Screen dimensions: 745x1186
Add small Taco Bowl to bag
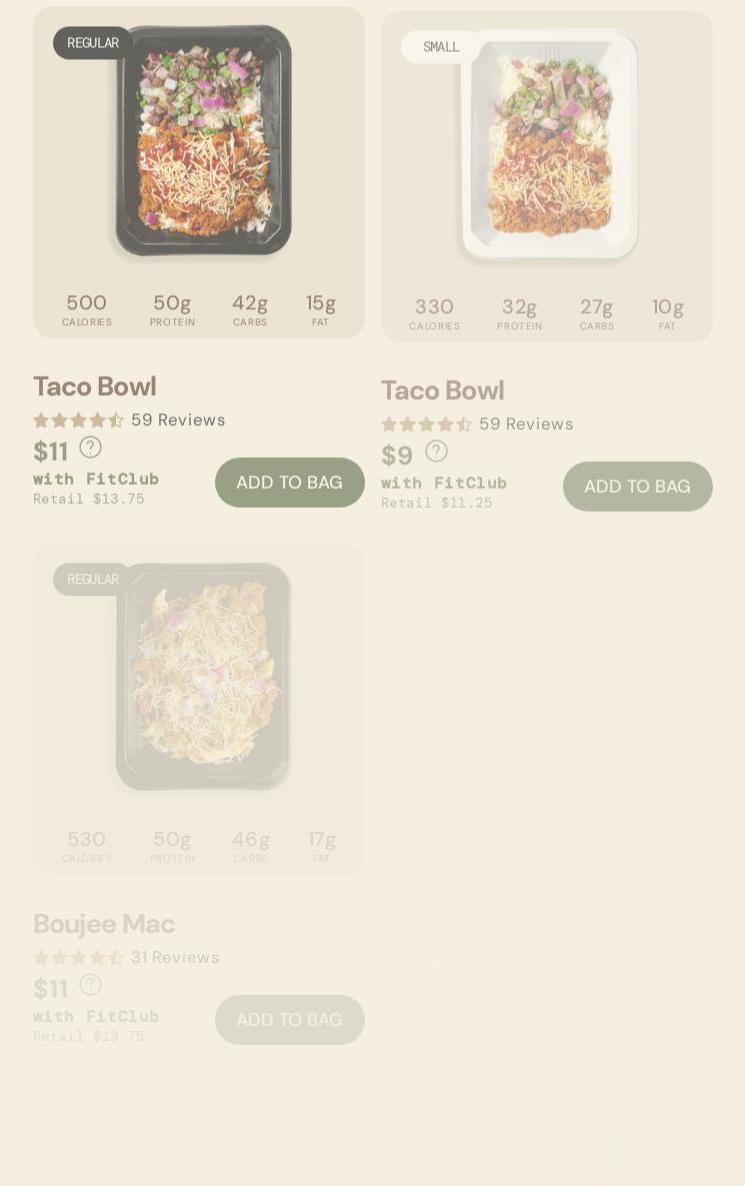coord(637,486)
